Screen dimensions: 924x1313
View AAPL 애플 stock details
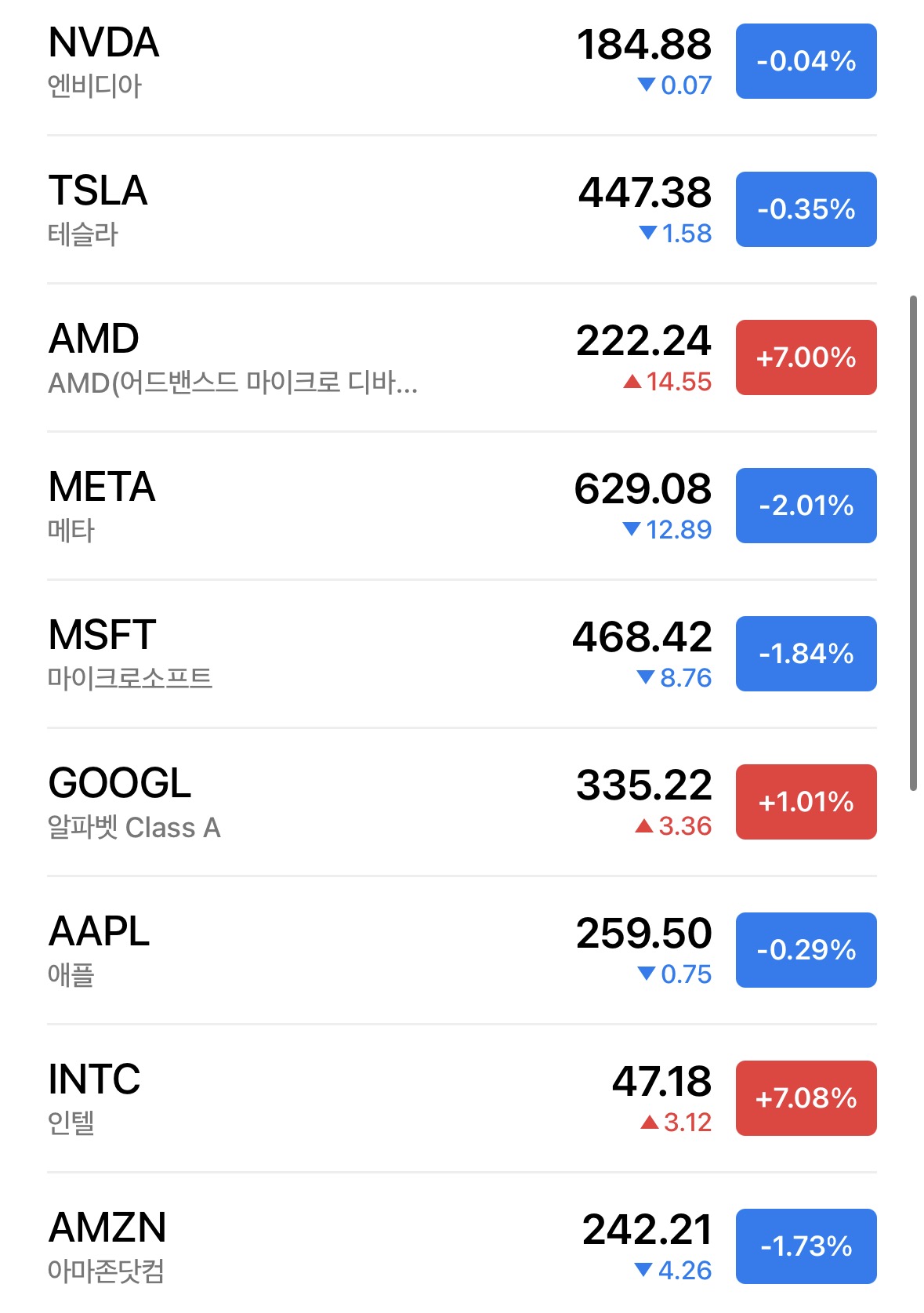tap(313, 951)
